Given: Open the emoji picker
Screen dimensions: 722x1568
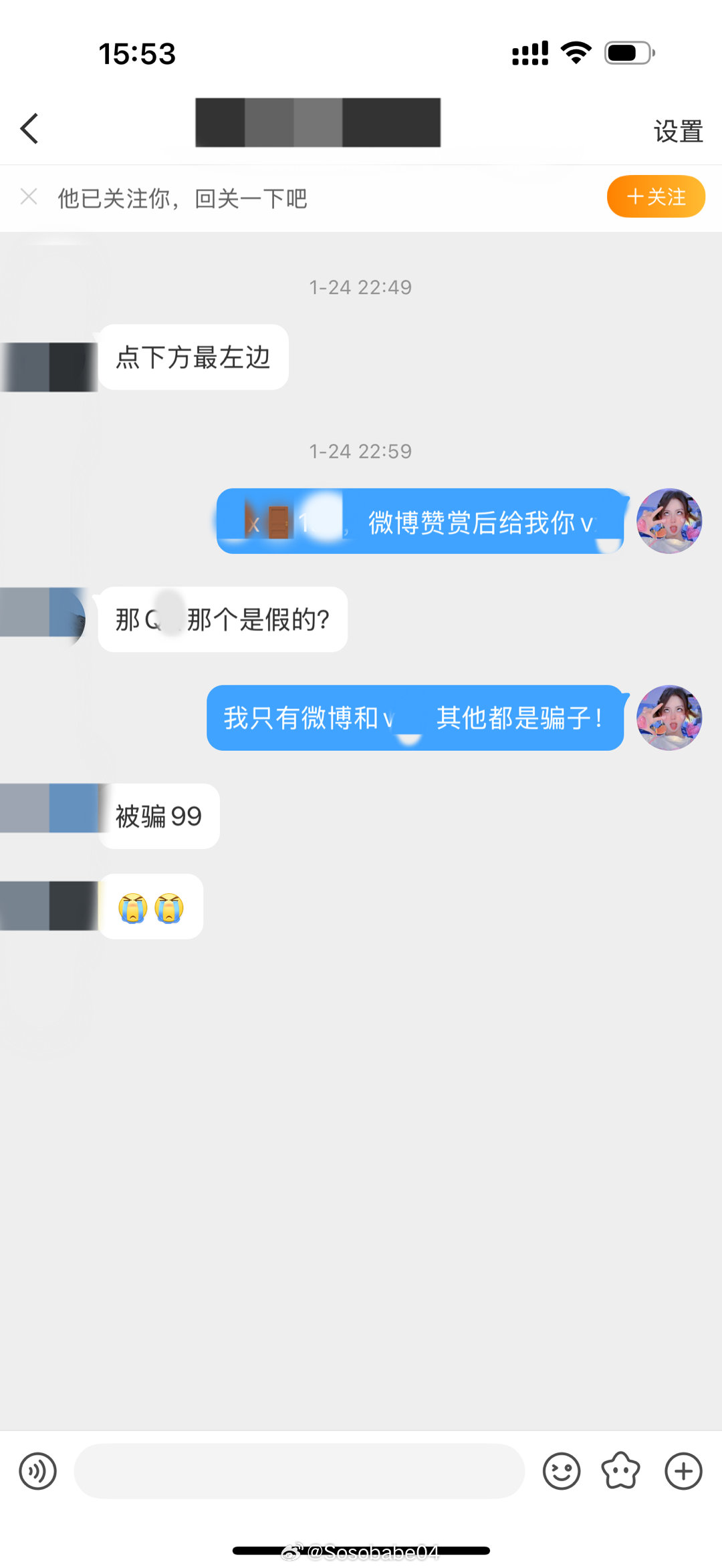Looking at the screenshot, I should coord(561,1471).
